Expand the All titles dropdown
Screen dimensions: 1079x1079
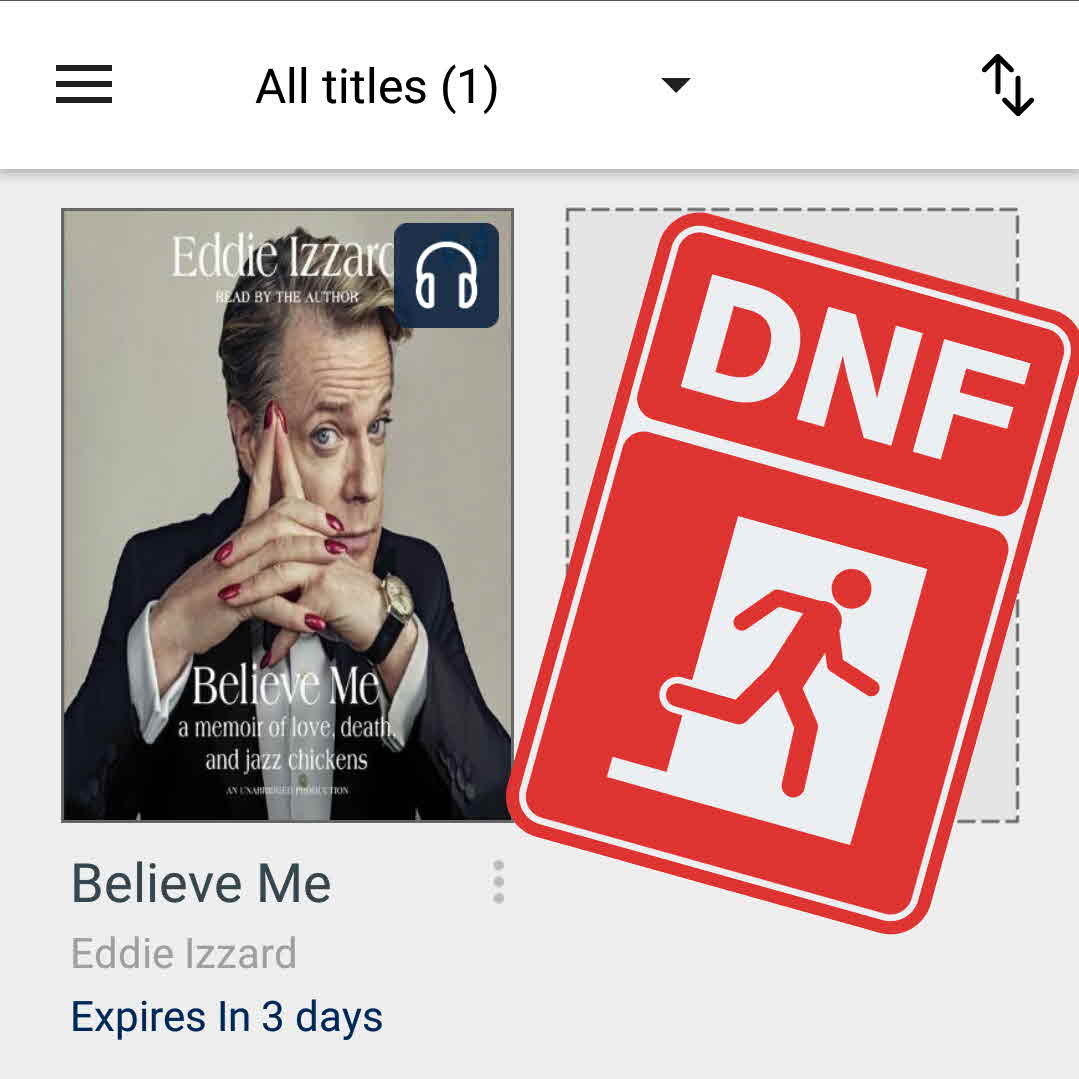(x=676, y=85)
